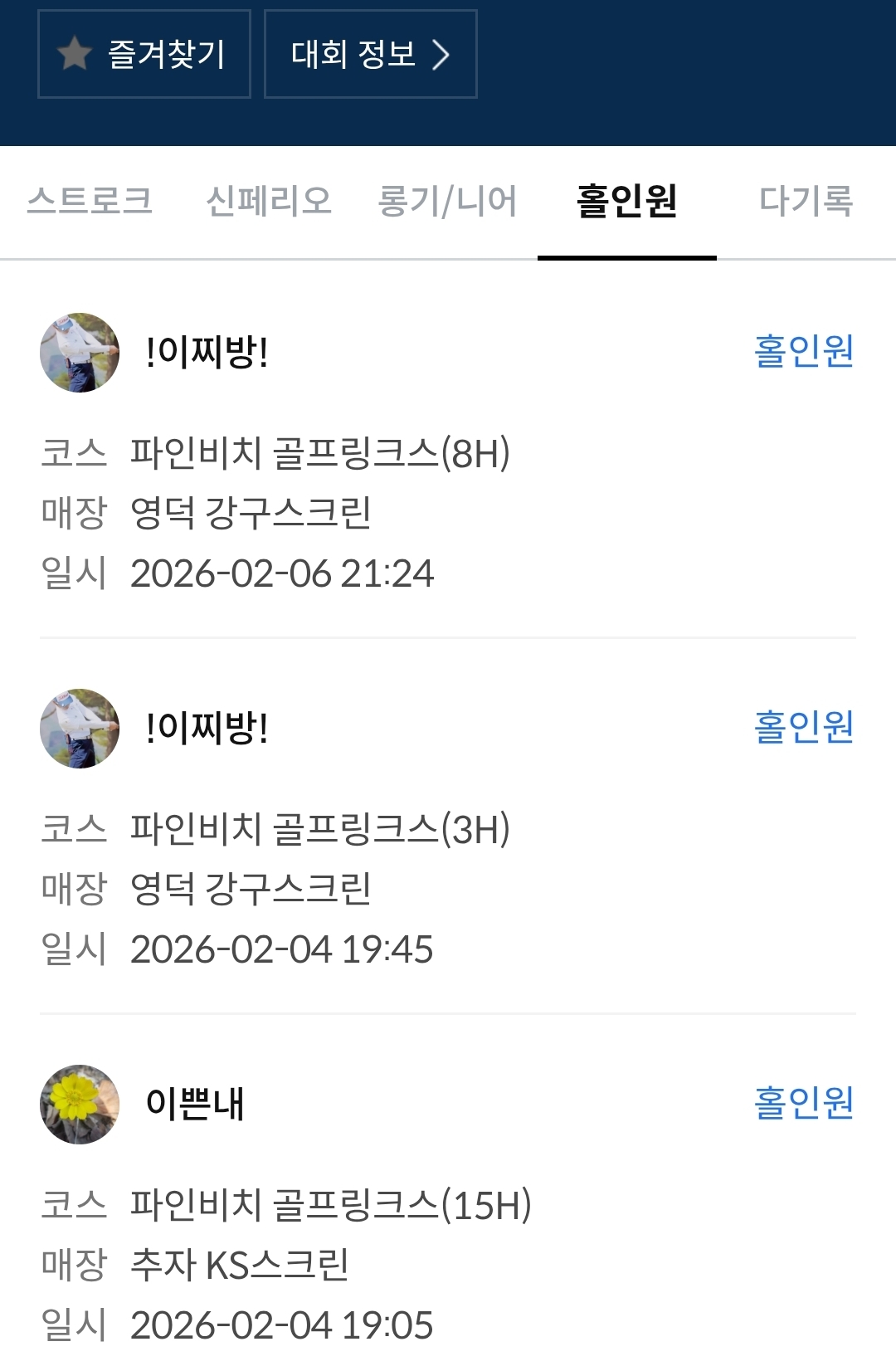The height and width of the screenshot is (1366, 896).
Task: Go to the 다기록 tab
Action: [806, 202]
